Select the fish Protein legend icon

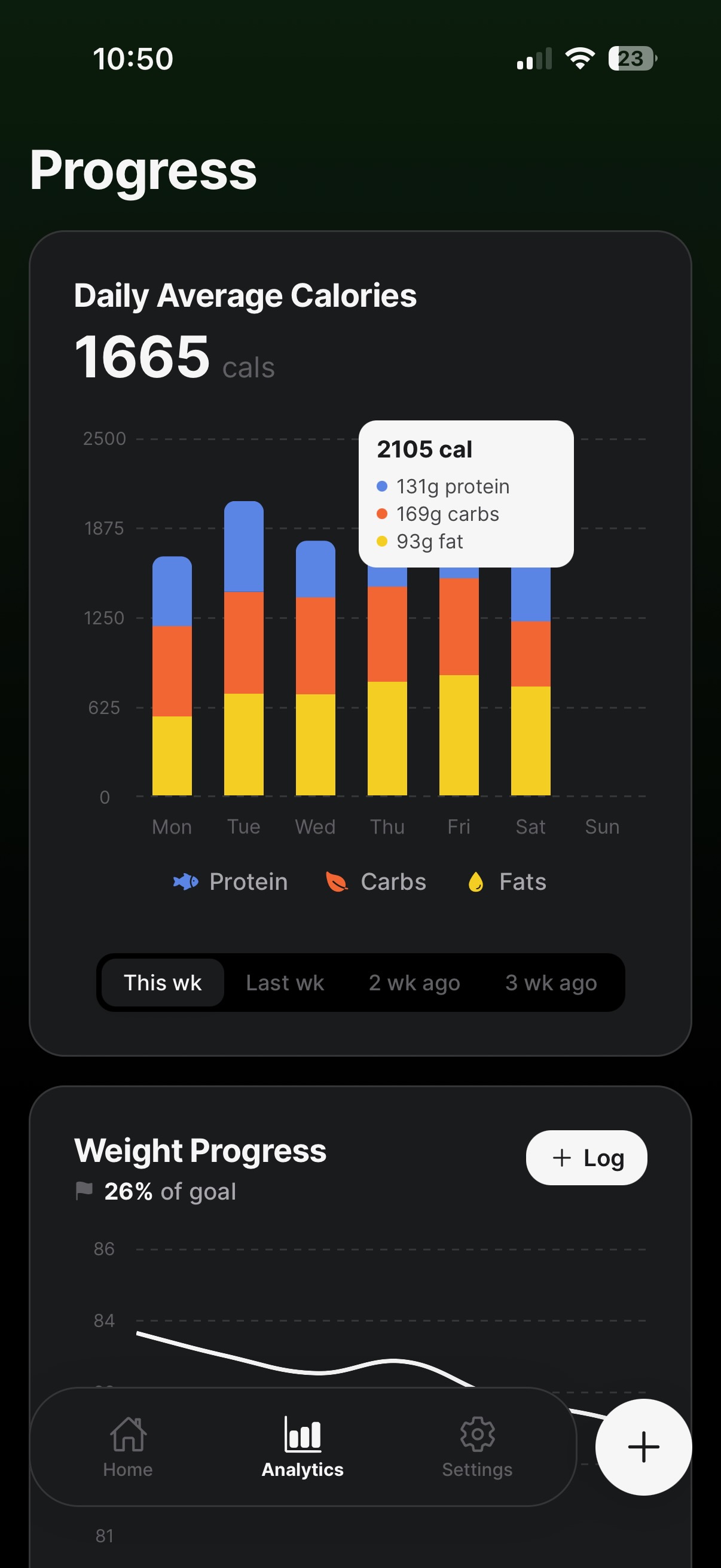[x=185, y=881]
